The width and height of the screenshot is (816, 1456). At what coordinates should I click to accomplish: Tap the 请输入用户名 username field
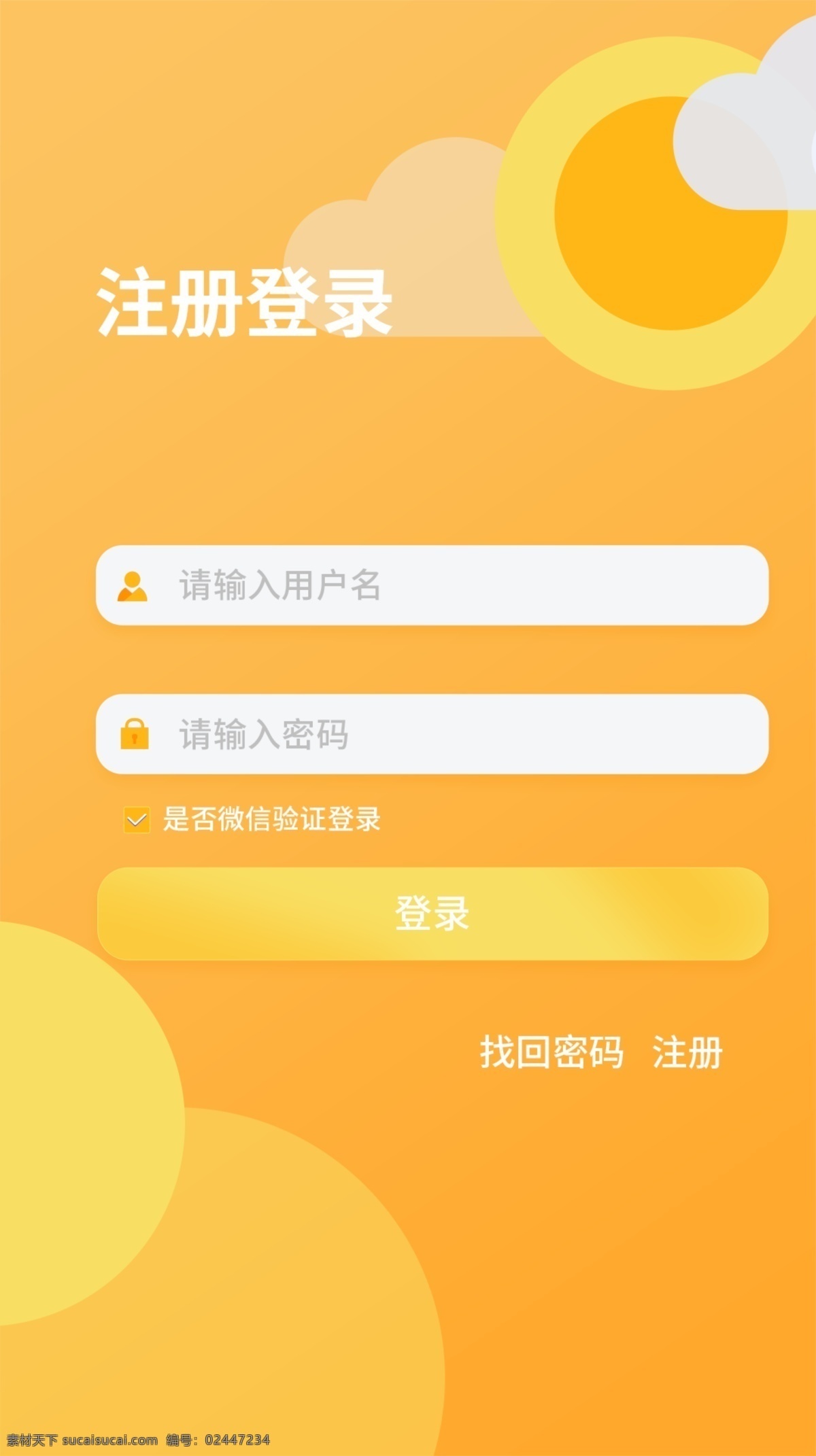(x=432, y=585)
